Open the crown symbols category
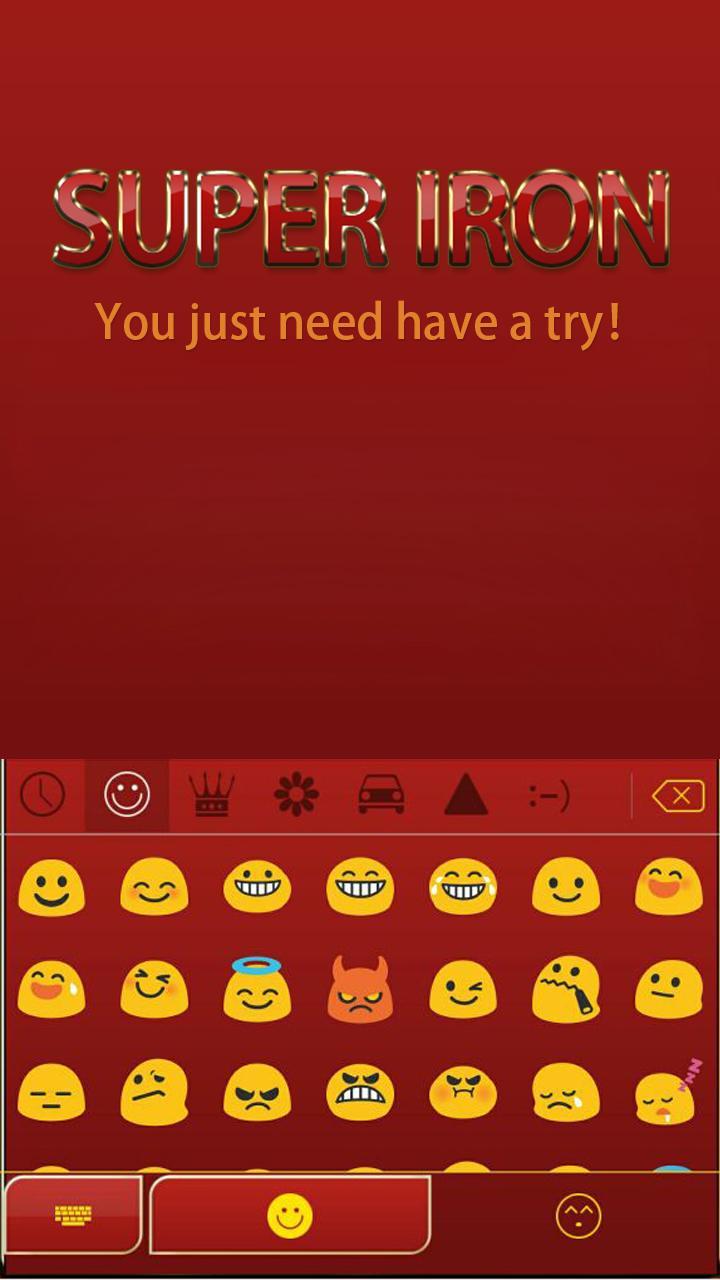The height and width of the screenshot is (1280, 720). click(211, 797)
